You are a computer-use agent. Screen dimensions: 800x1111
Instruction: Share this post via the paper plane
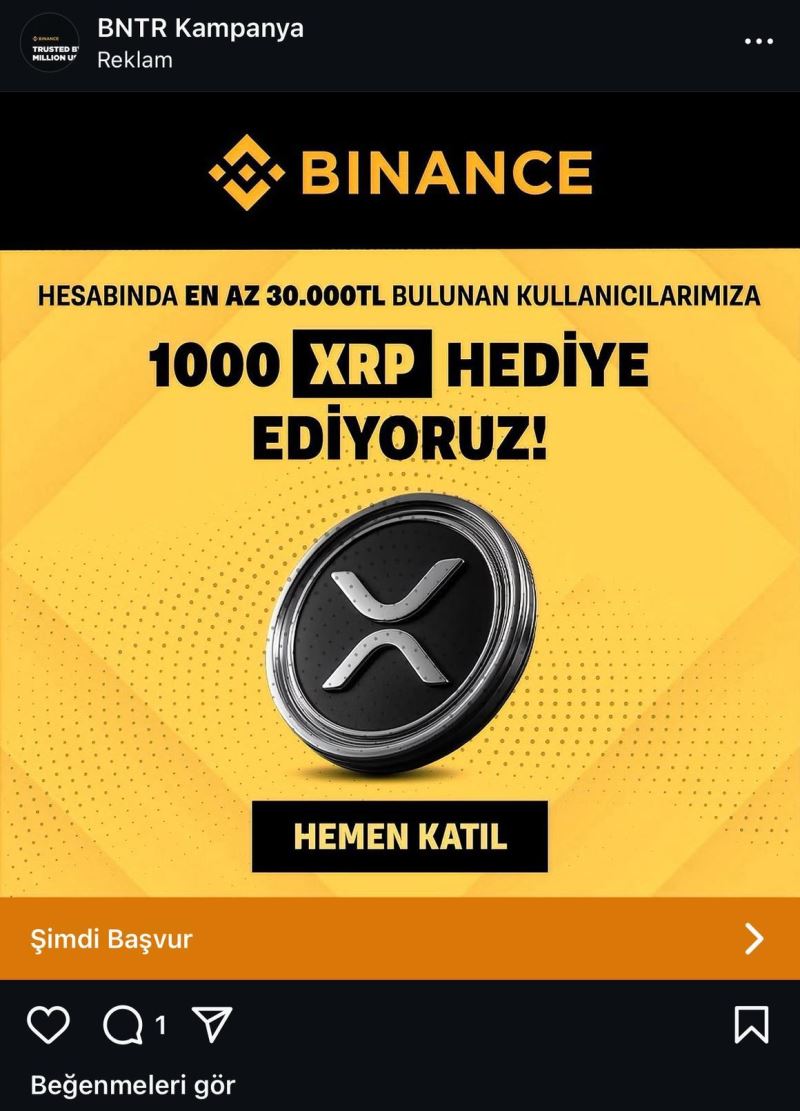coord(211,1024)
